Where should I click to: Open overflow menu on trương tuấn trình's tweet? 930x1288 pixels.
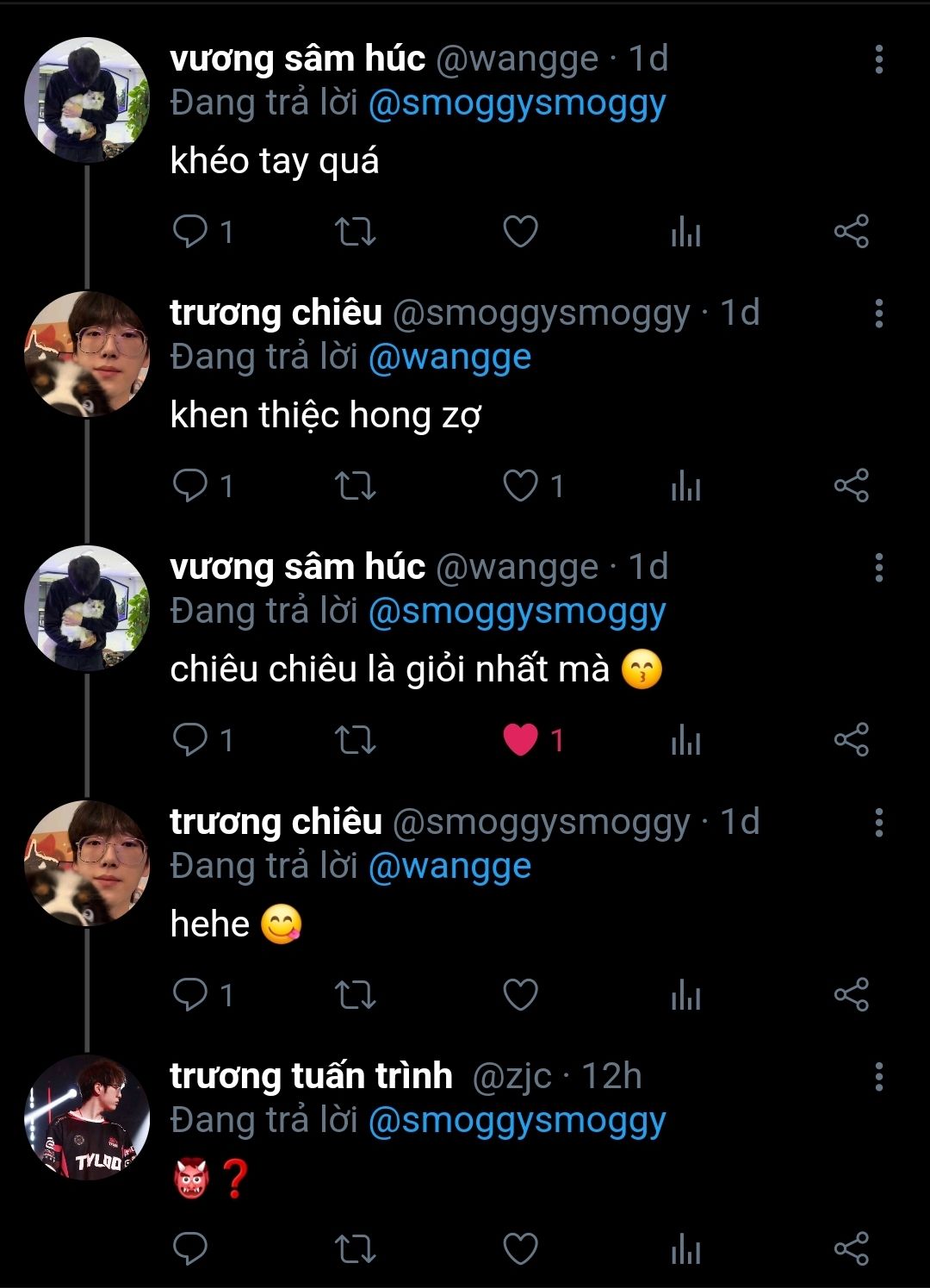point(878,1077)
